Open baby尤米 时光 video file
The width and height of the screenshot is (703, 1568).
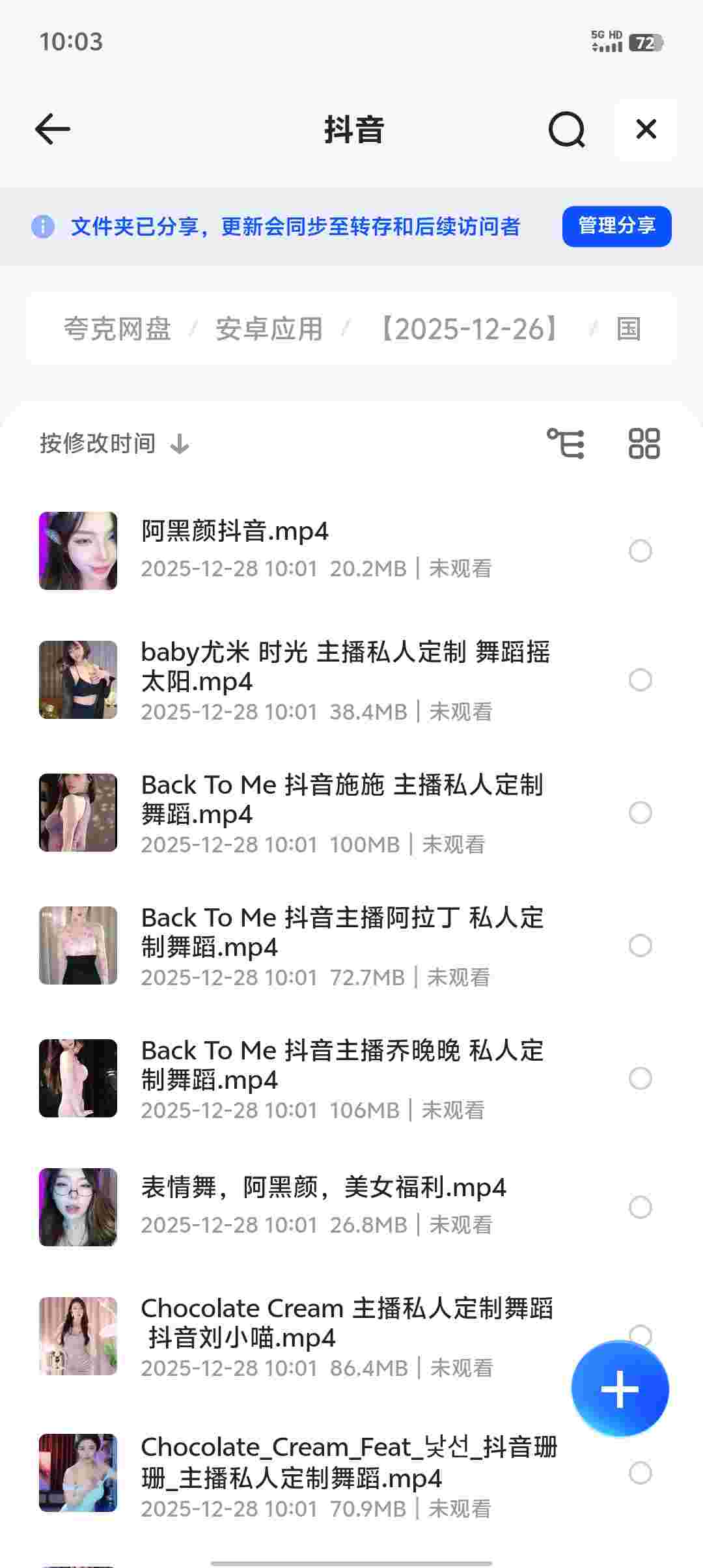(x=345, y=666)
